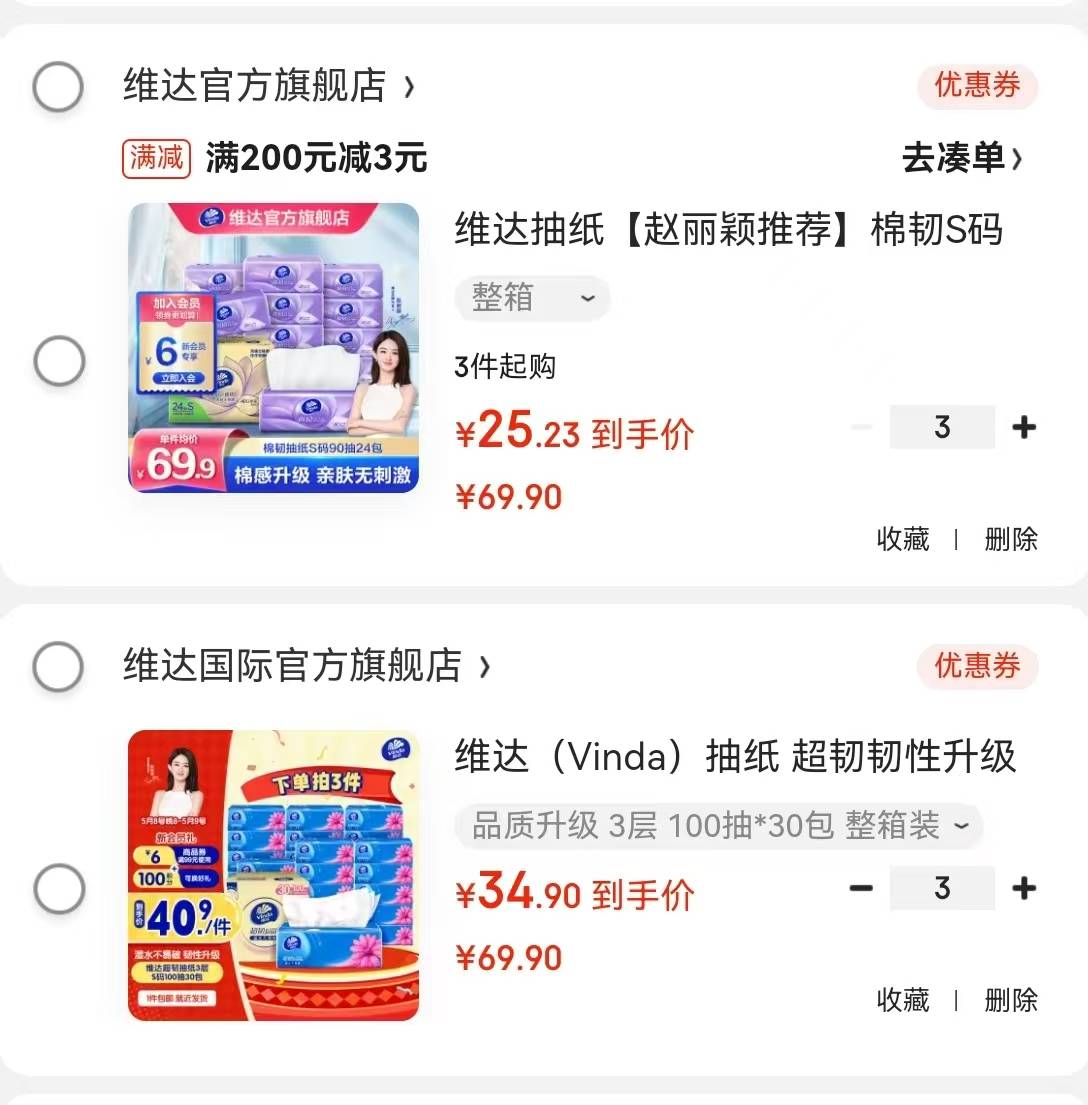This screenshot has width=1088, height=1105.
Task: Open the 维达抽纸 棉韧S码 product image
Action: [273, 348]
